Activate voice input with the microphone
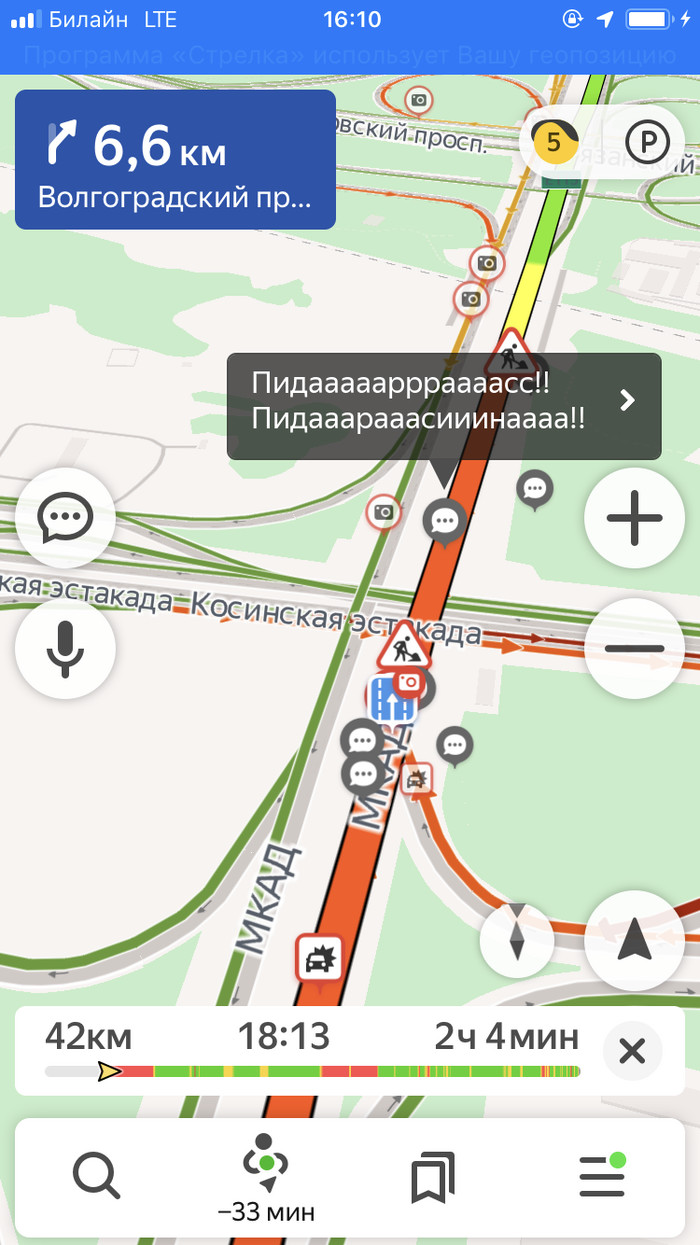This screenshot has height=1245, width=700. point(65,648)
